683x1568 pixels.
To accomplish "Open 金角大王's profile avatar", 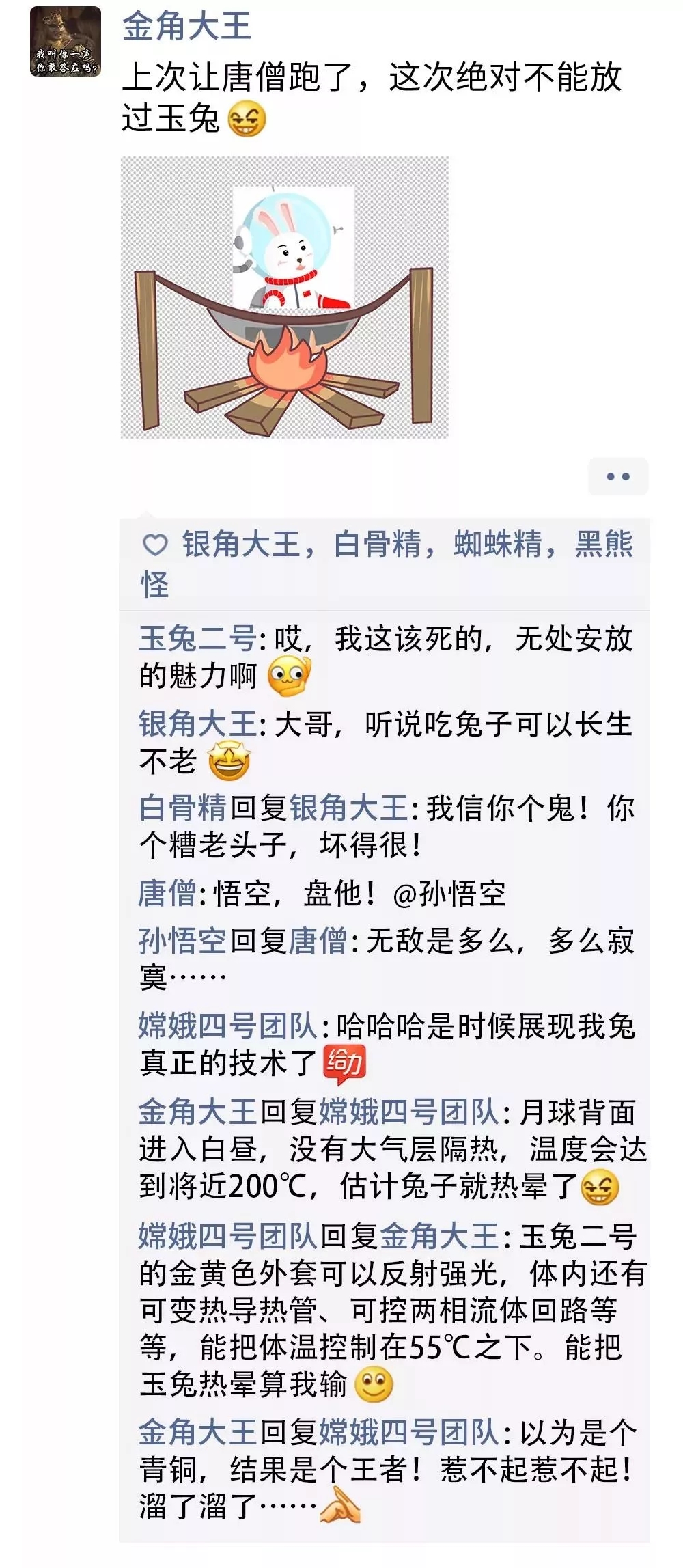I will (66, 42).
